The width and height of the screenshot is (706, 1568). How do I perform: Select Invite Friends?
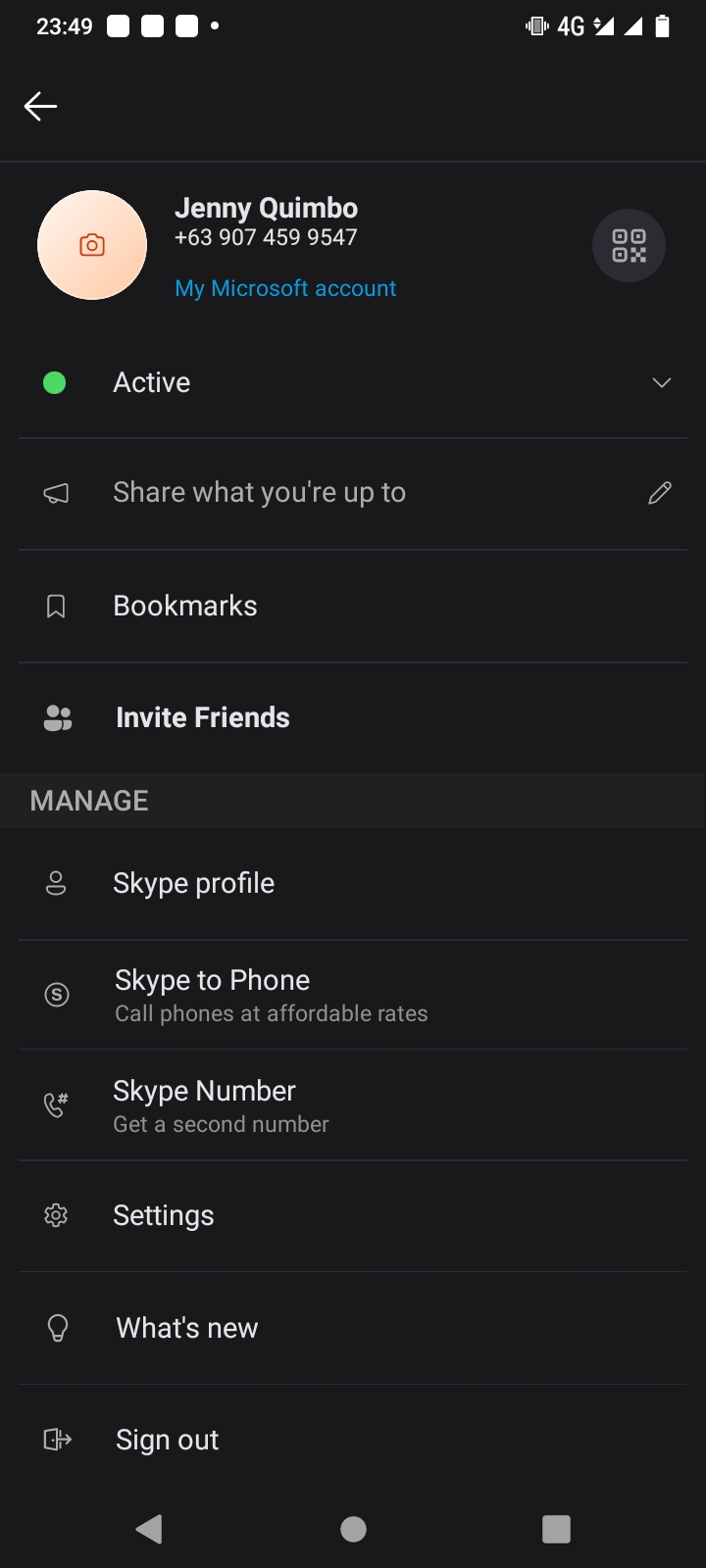pos(353,717)
